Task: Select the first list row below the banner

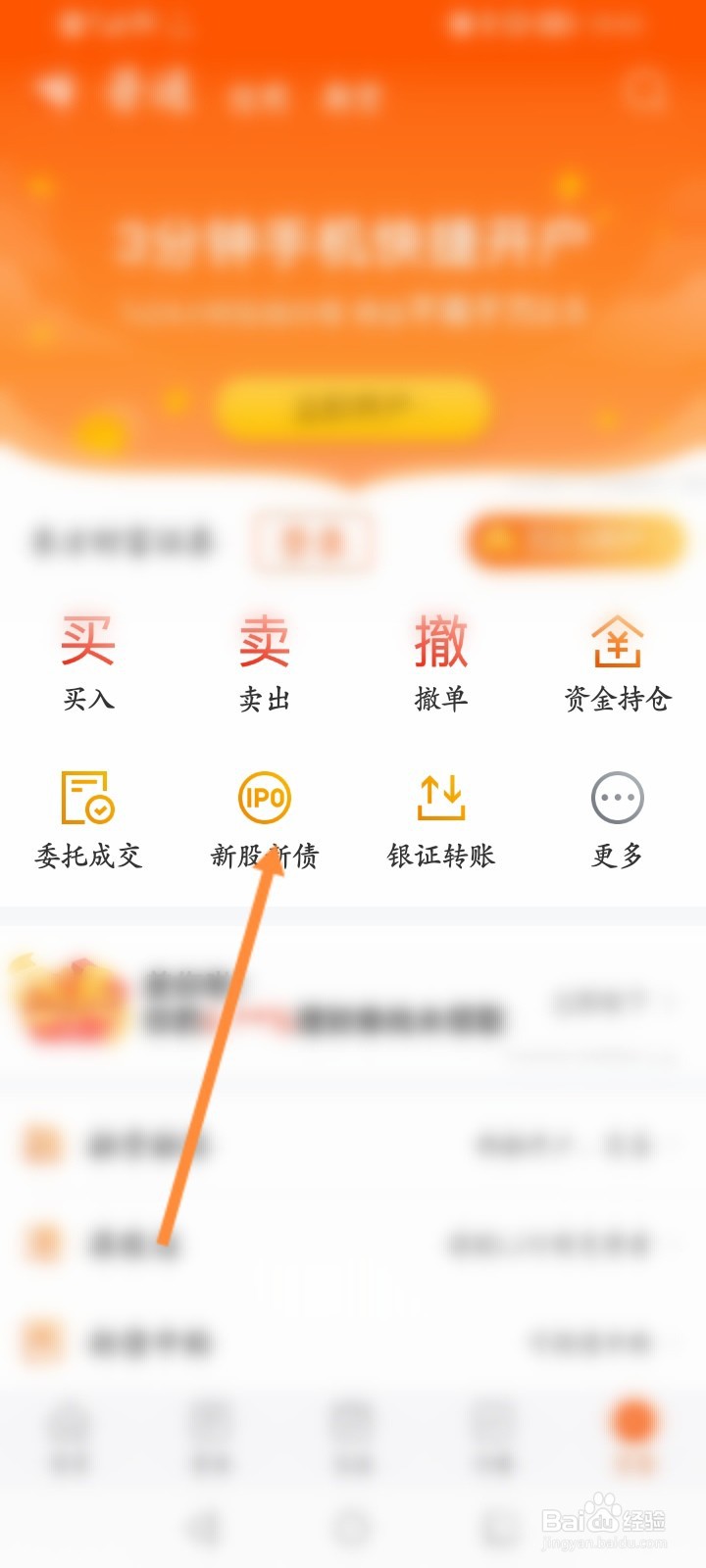Action: point(353,1145)
